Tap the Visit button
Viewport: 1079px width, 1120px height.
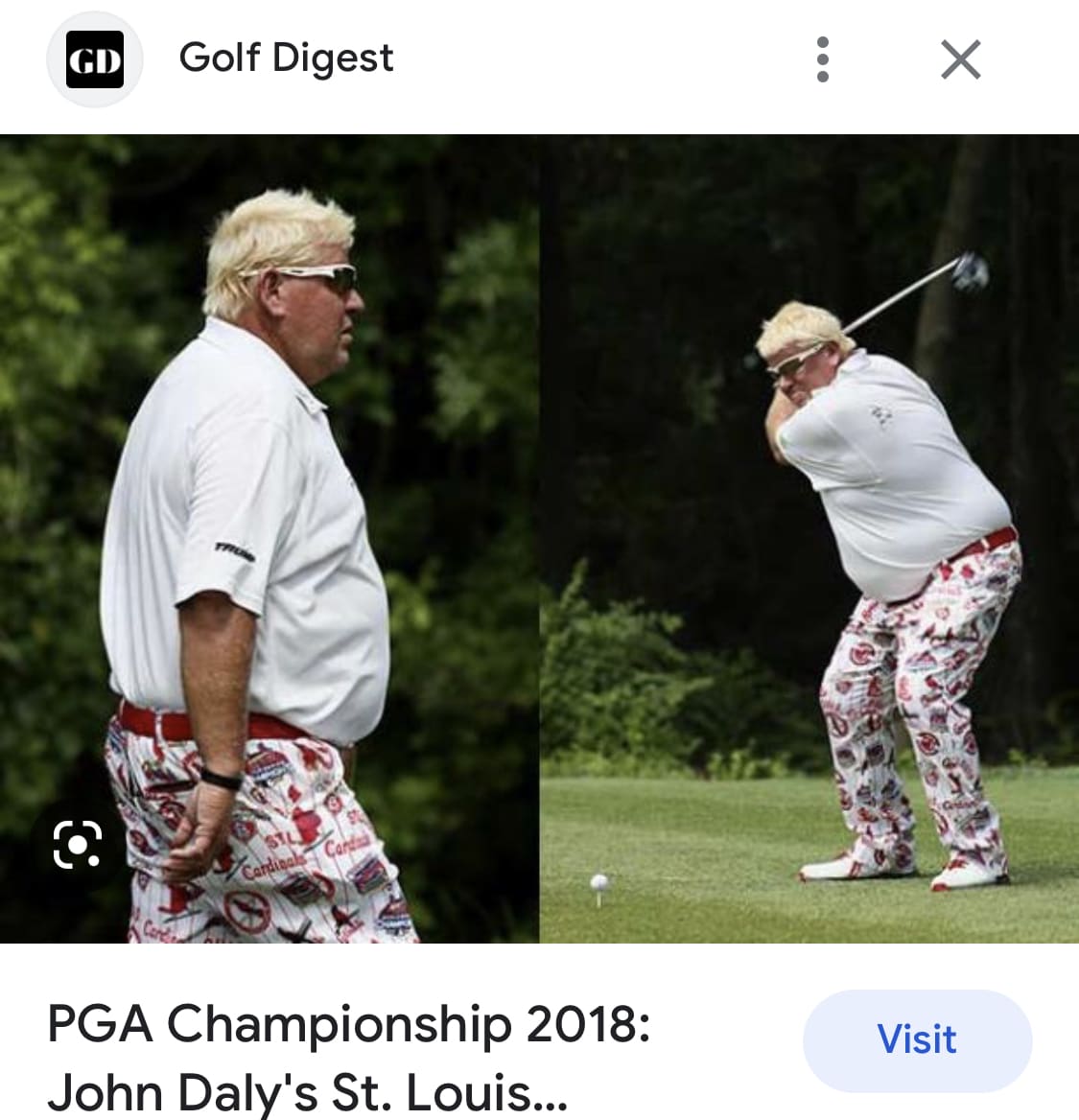pos(917,1039)
